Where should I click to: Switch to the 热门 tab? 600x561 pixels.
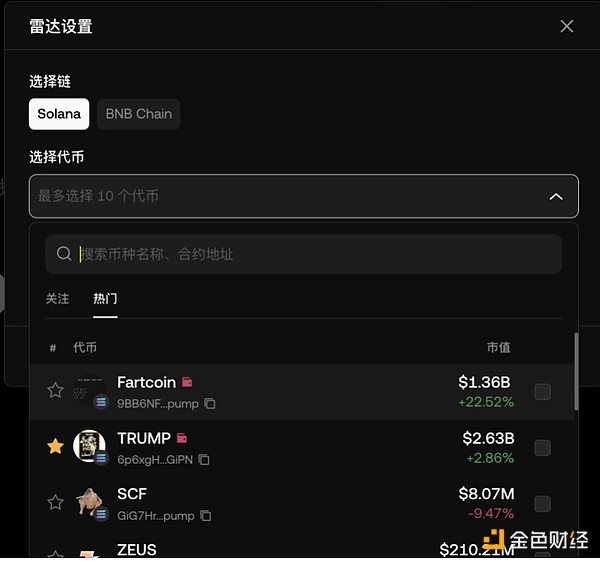pyautogui.click(x=105, y=299)
